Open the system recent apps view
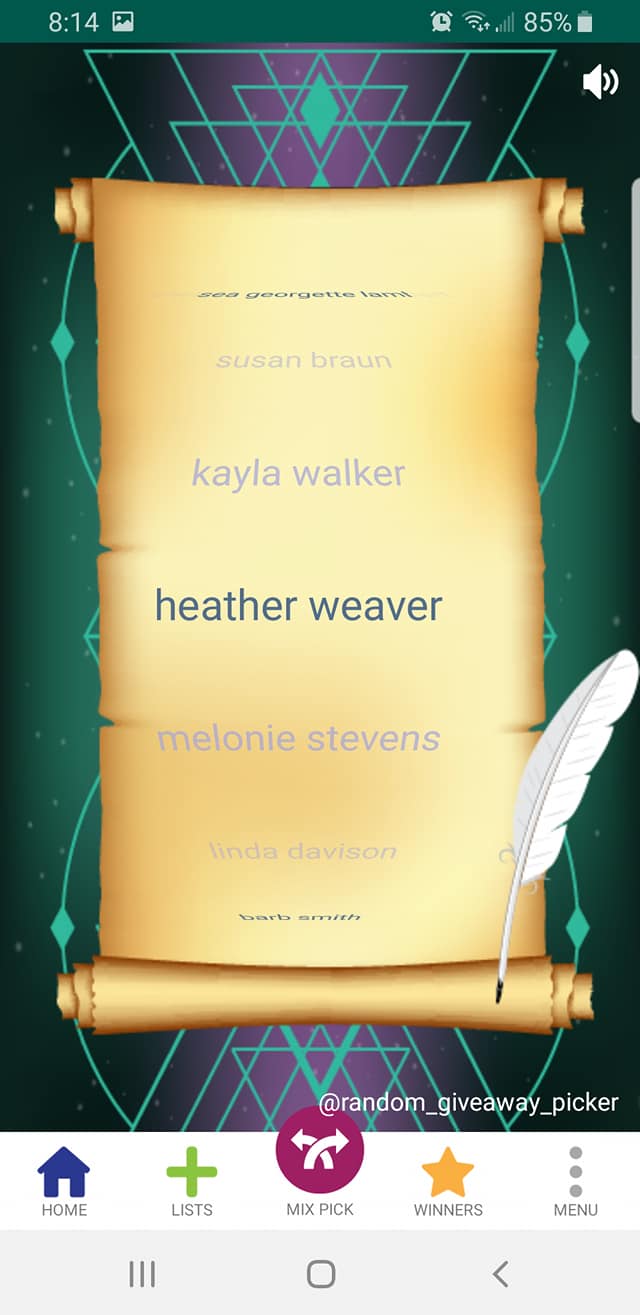Image resolution: width=640 pixels, height=1315 pixels. (x=142, y=1273)
